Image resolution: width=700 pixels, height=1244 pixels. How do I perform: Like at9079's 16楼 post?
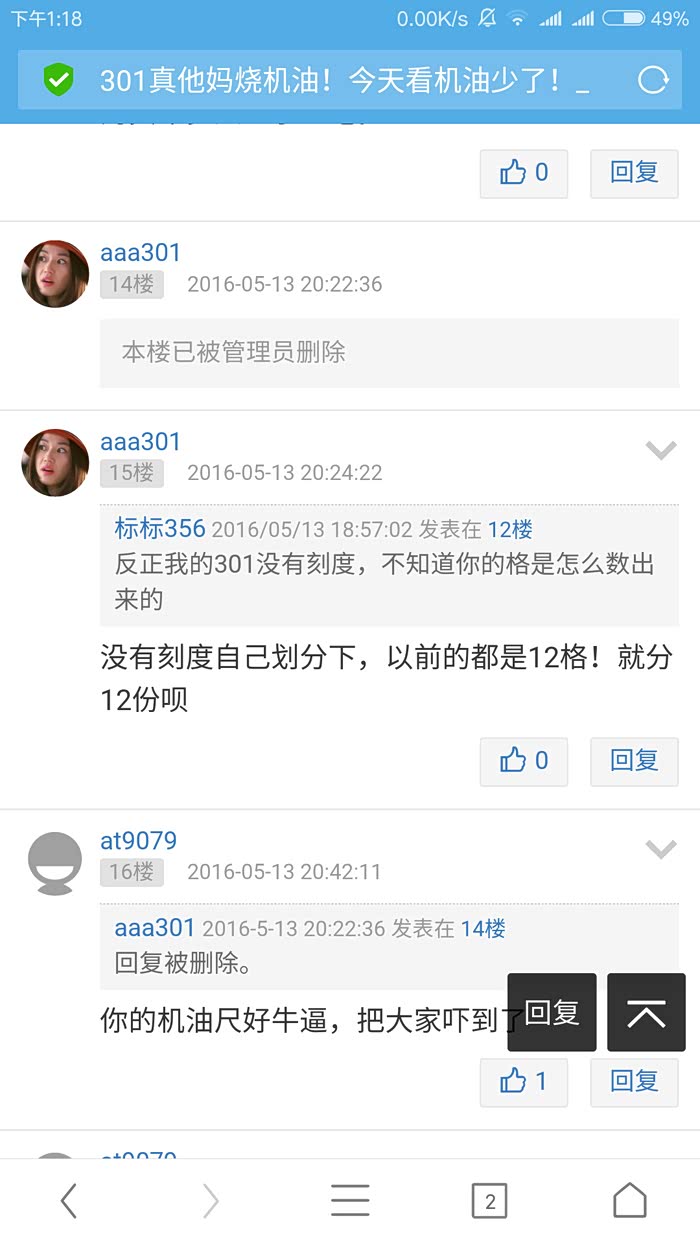[523, 1081]
